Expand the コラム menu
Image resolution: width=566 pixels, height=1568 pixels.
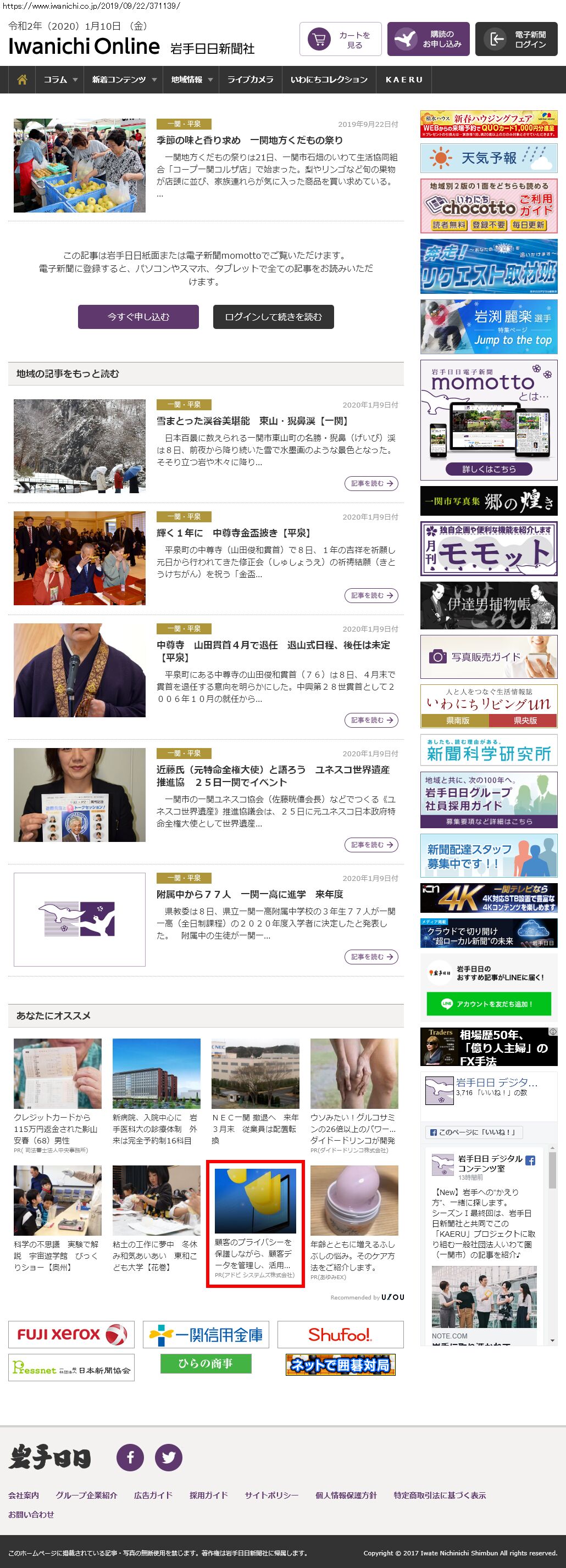[60, 80]
